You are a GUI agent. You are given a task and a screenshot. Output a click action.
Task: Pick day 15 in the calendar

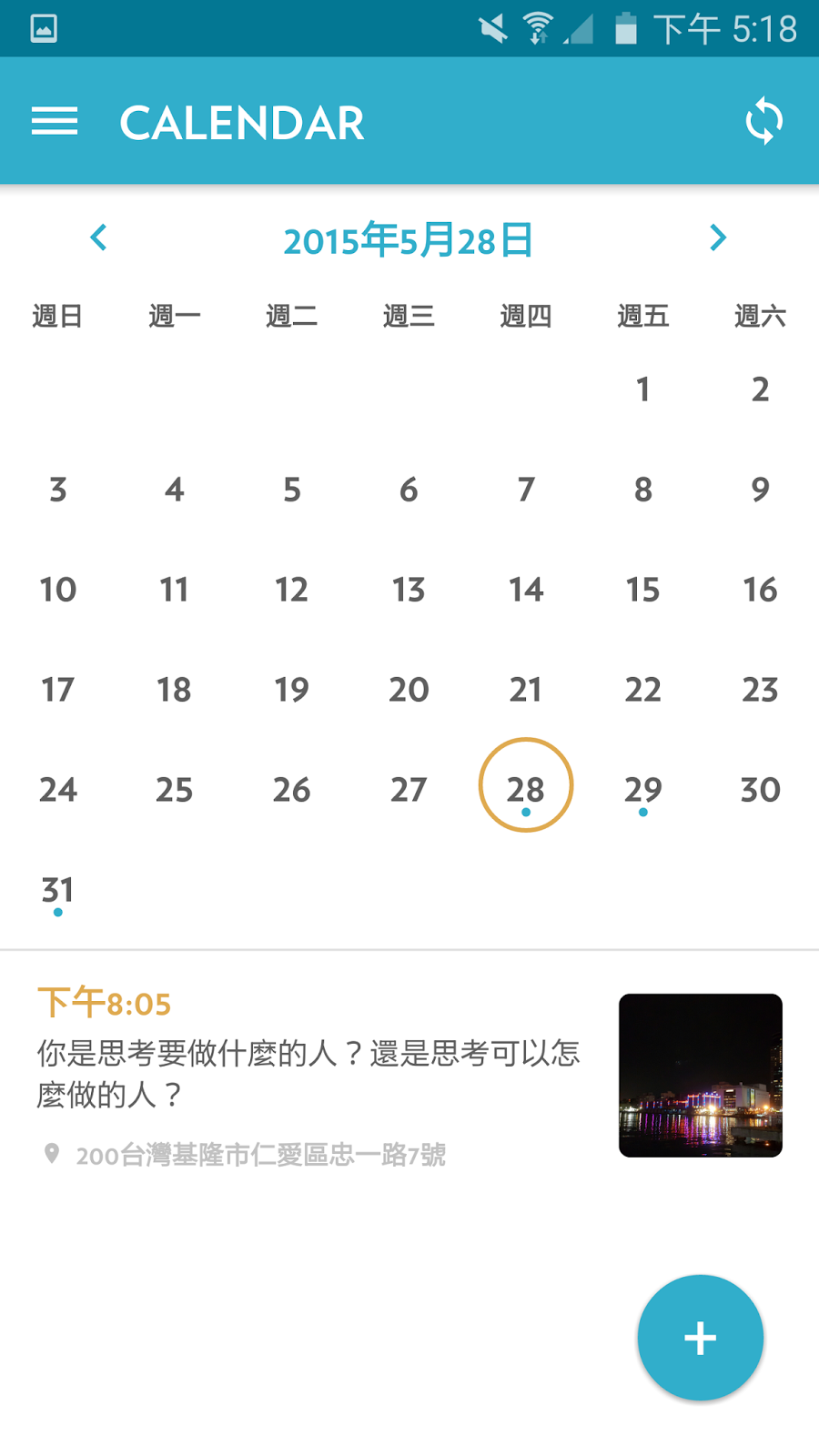[642, 590]
